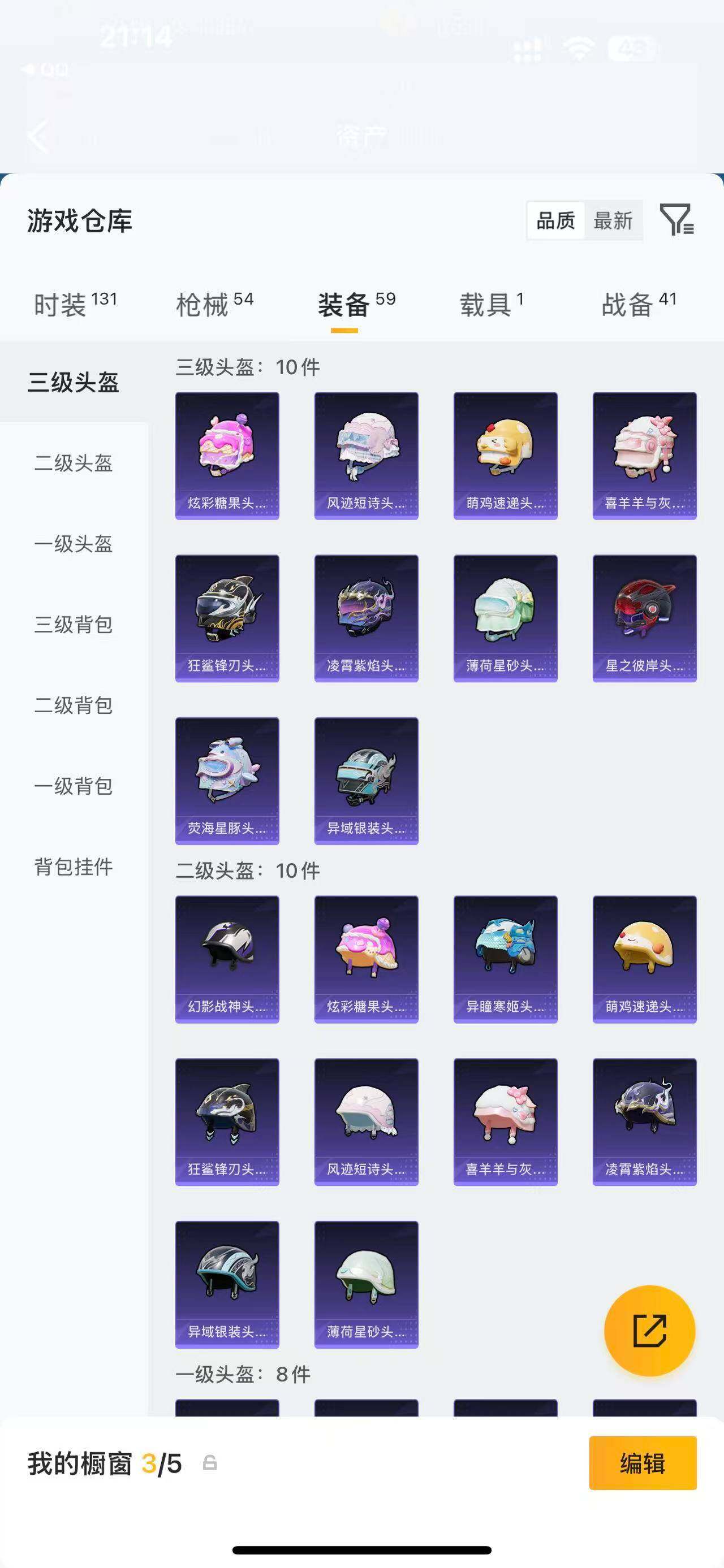Screen dimensions: 724x1568
Task: Tap the orange share floating button
Action: pos(649,1331)
